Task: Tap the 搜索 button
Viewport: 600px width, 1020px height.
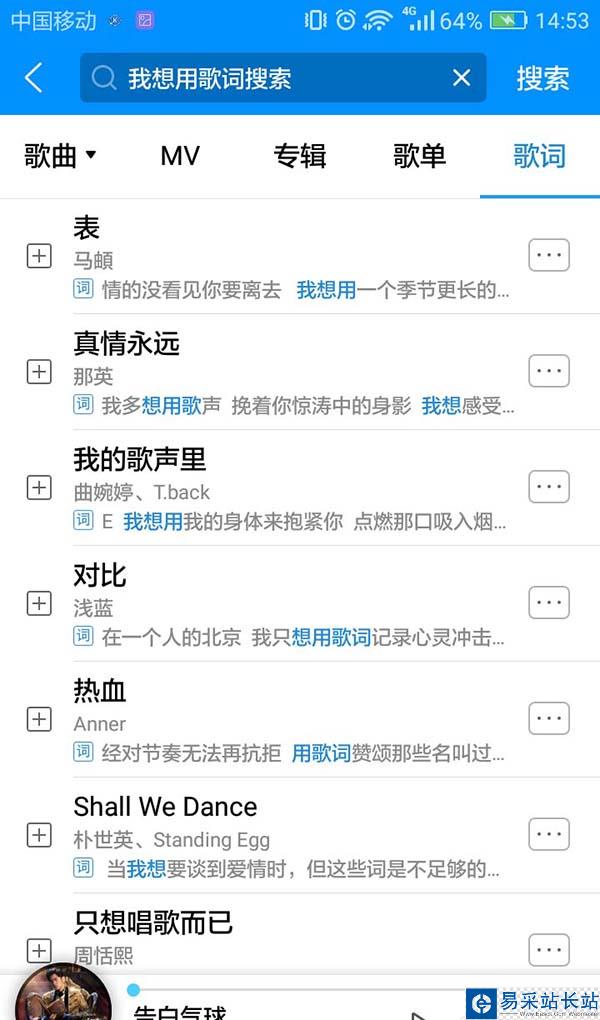Action: point(543,78)
